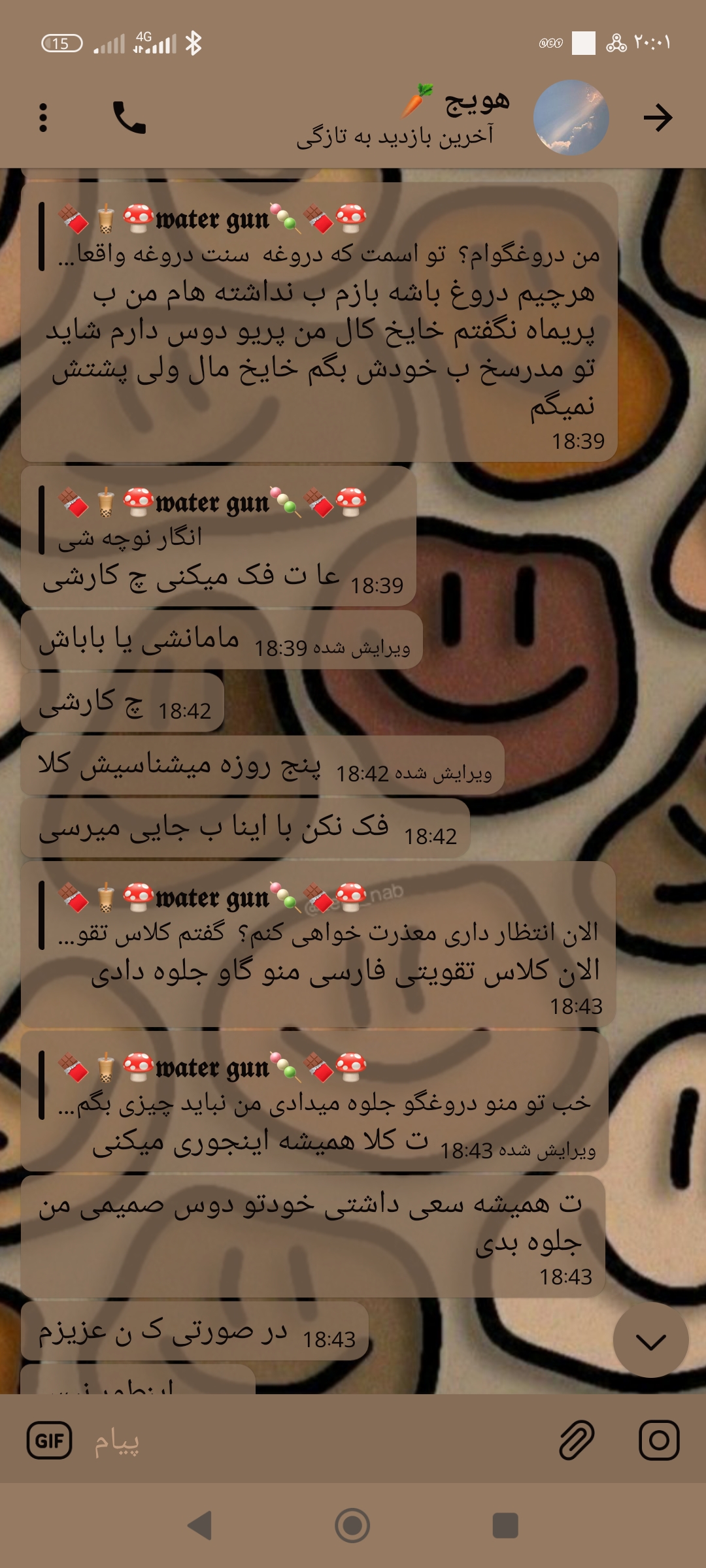The image size is (706, 1568).
Task: Tap the quoted reply above the 18:39 long message
Action: (320, 237)
